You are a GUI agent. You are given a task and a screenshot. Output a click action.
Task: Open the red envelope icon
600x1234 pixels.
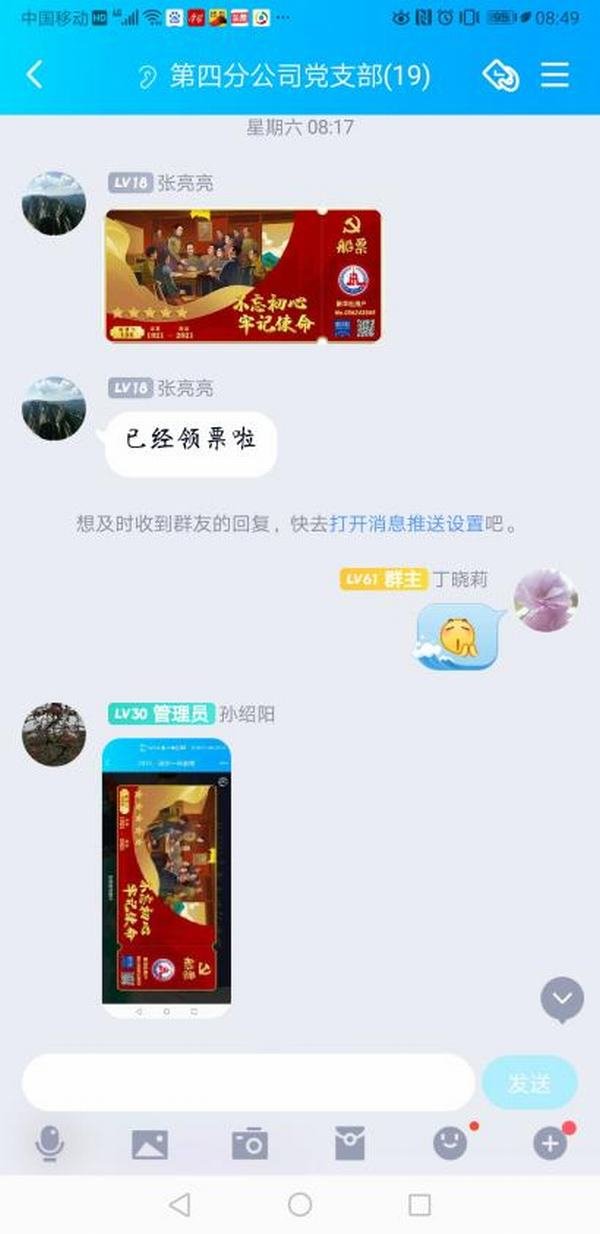click(349, 1144)
